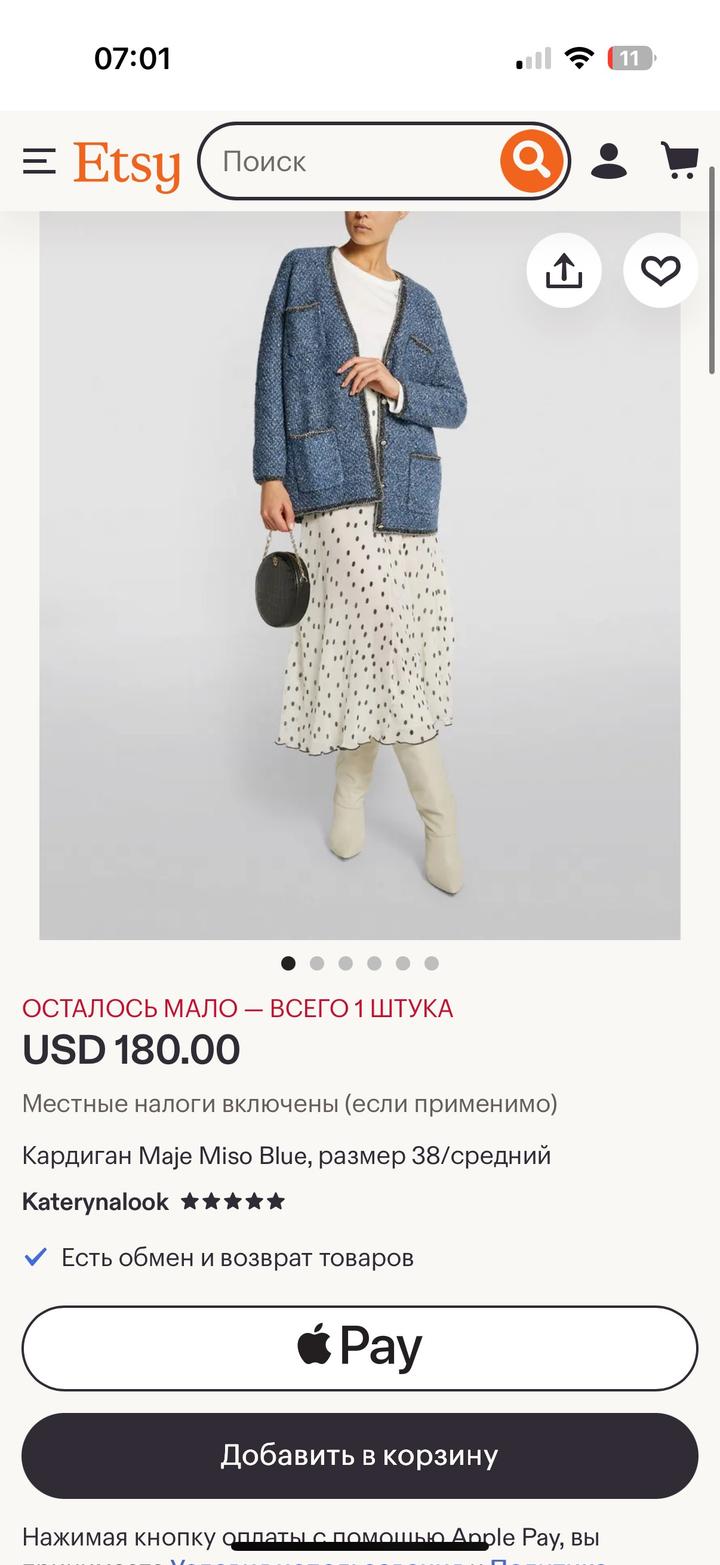Tap the Поиск search field
The image size is (720, 1565).
point(350,161)
